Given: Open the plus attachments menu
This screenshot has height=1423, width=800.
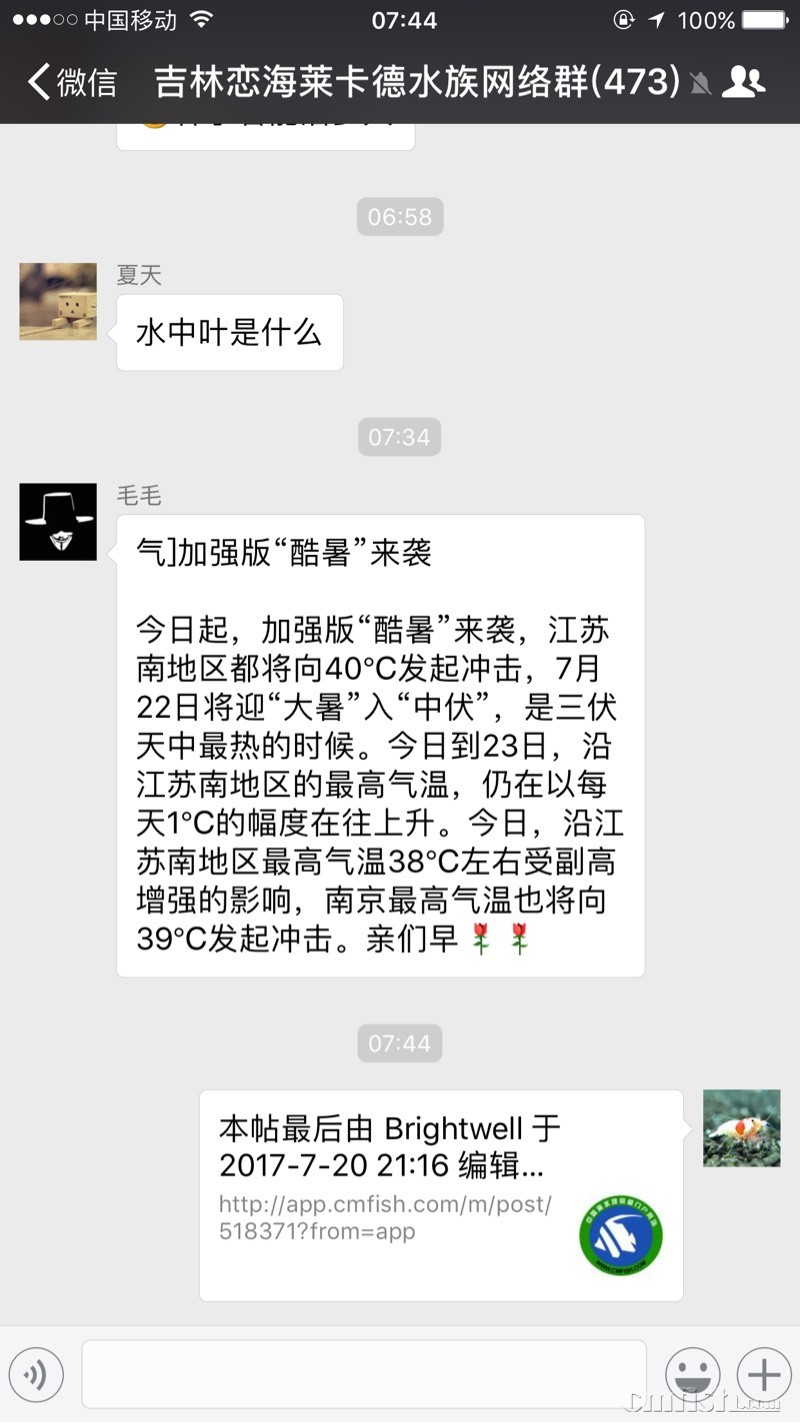Looking at the screenshot, I should pyautogui.click(x=764, y=1375).
